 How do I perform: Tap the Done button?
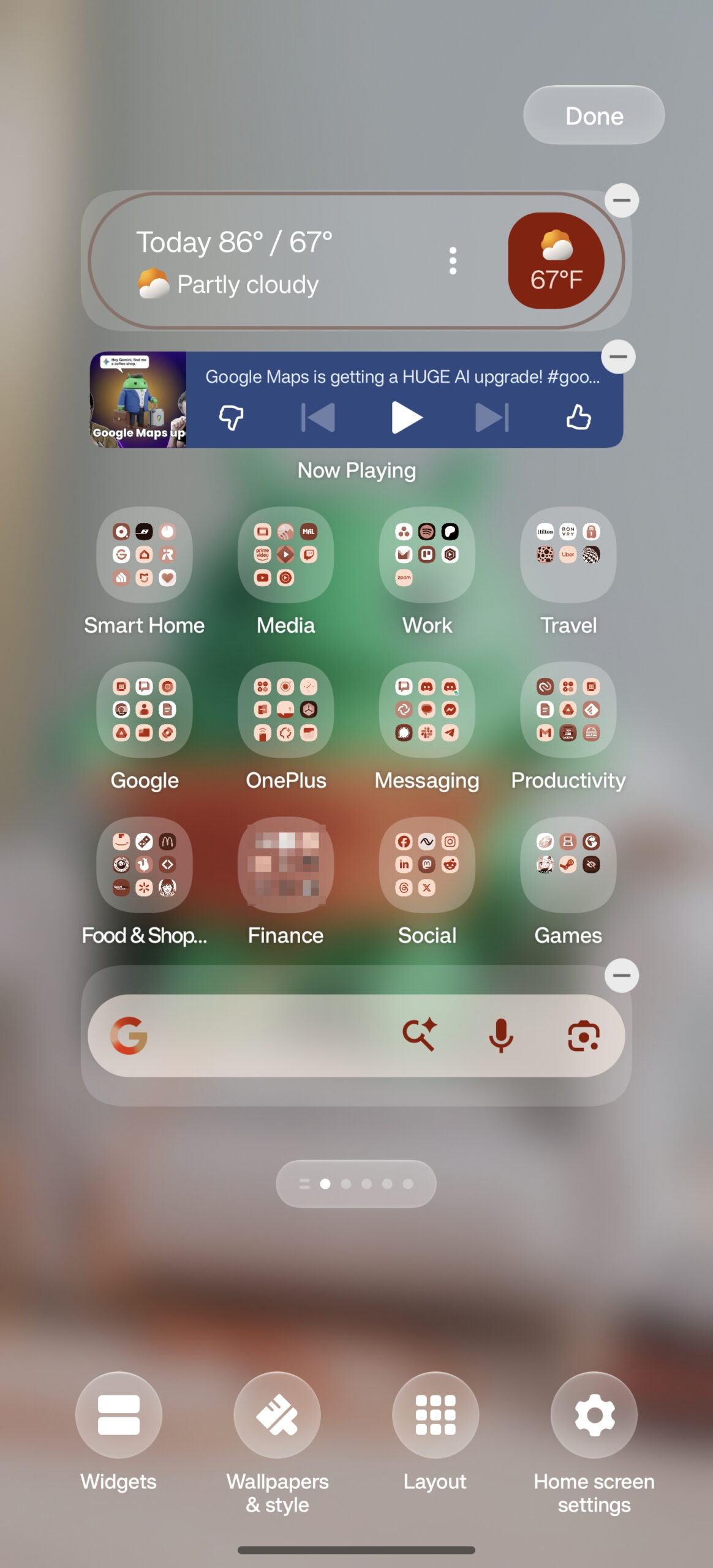pos(593,116)
